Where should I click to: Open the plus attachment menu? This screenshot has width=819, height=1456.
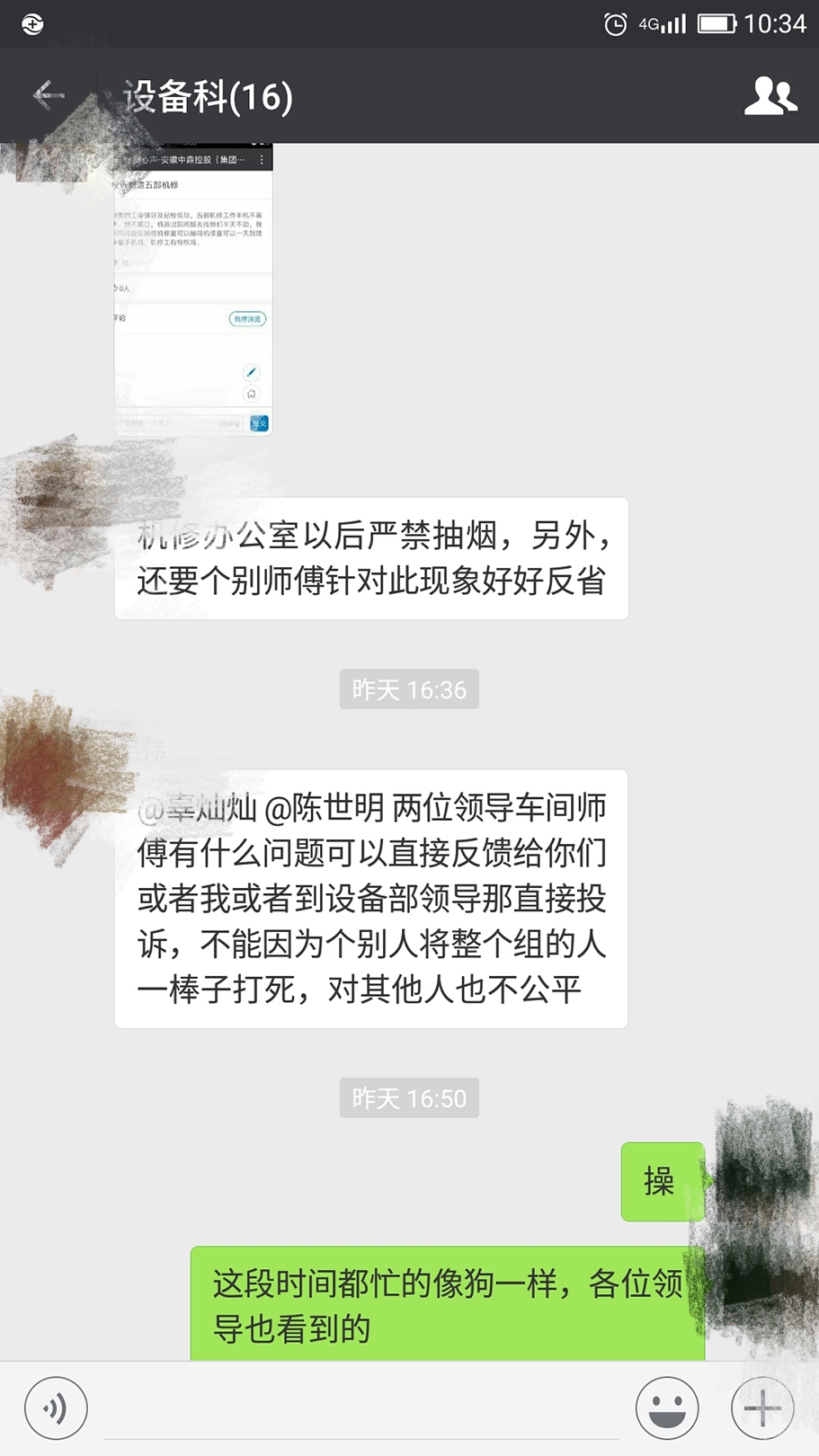point(761,1407)
